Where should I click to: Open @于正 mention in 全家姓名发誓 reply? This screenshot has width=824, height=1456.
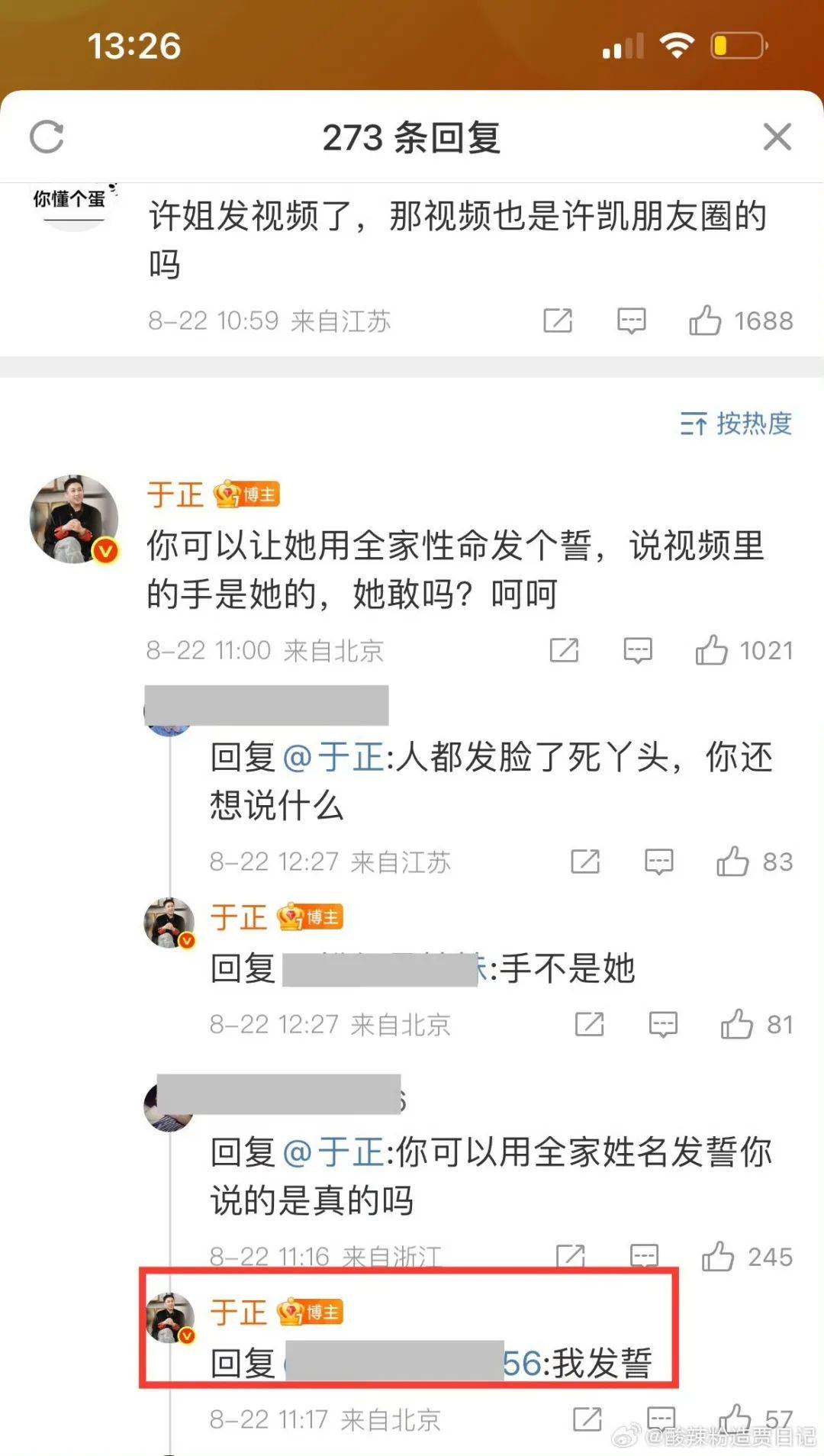click(x=333, y=1152)
